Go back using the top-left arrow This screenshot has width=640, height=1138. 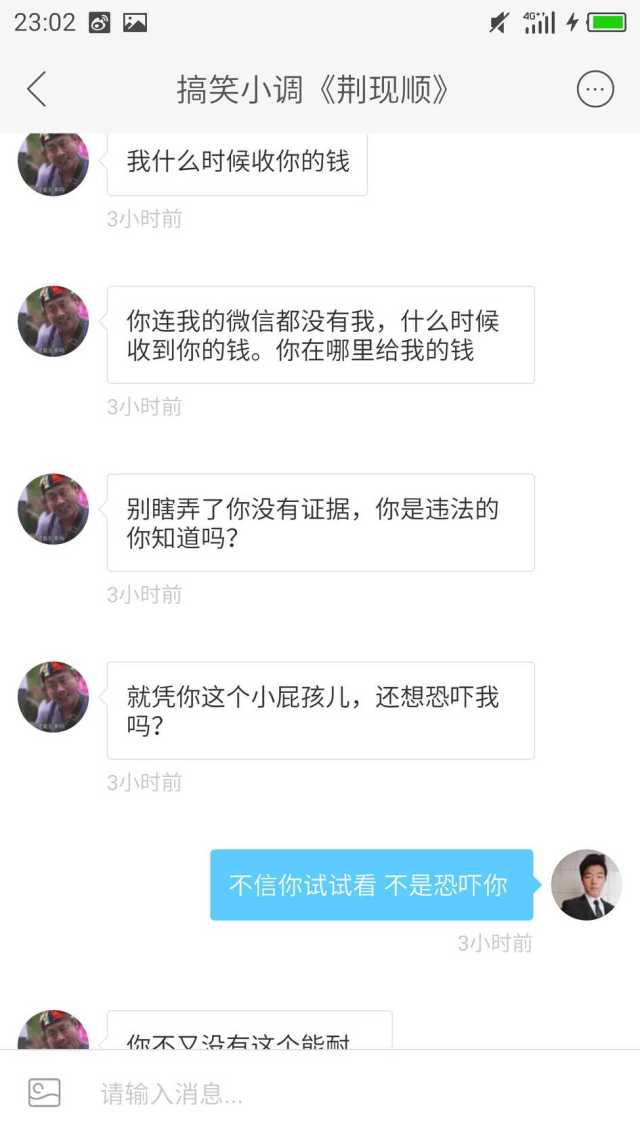tap(37, 89)
